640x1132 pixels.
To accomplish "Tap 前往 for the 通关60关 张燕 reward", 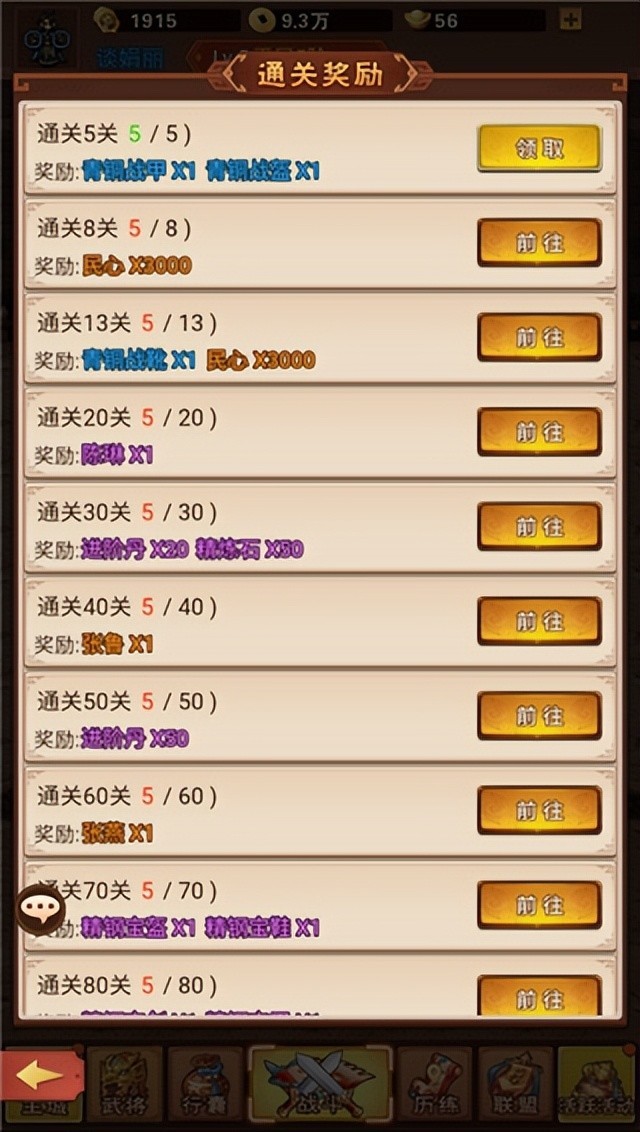I will (x=539, y=810).
